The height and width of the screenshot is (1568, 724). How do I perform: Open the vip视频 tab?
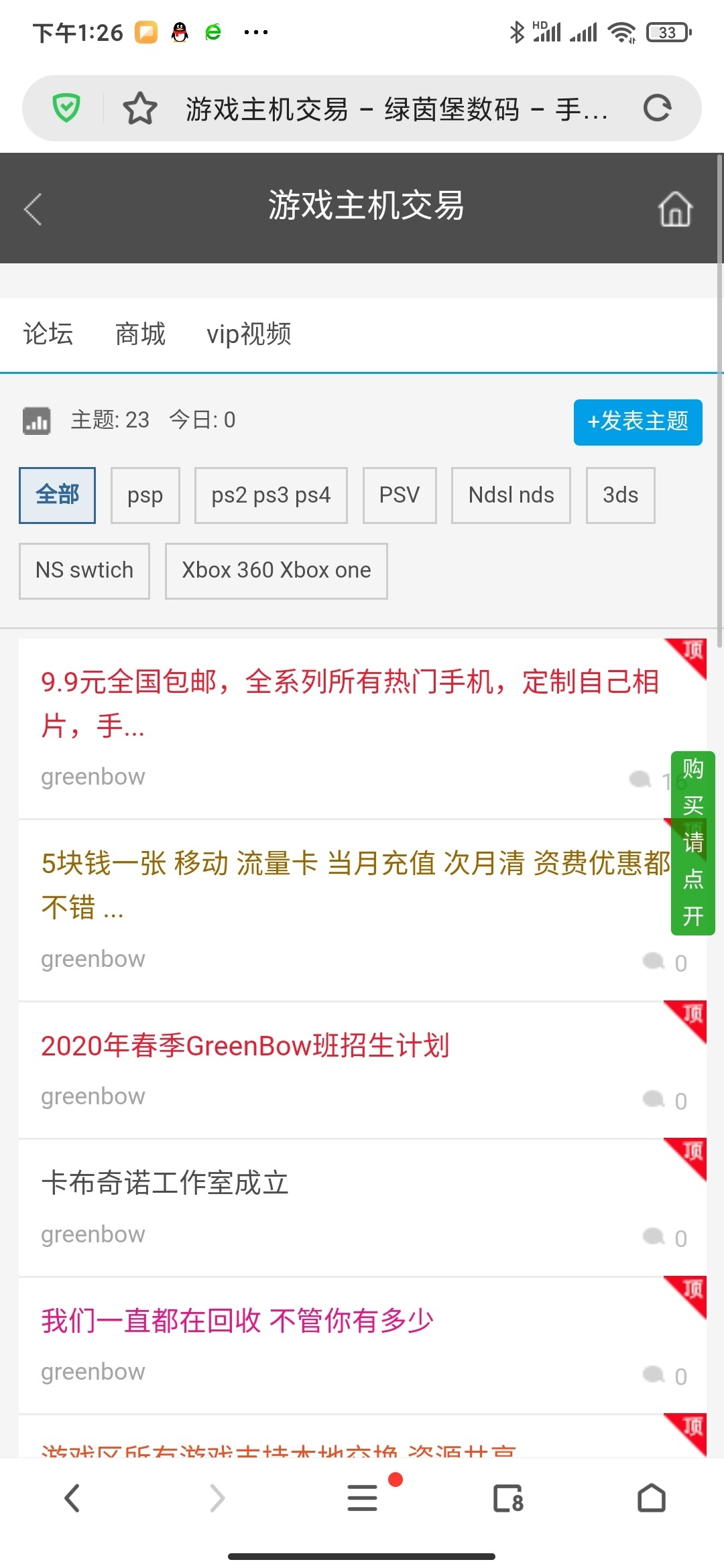point(249,334)
